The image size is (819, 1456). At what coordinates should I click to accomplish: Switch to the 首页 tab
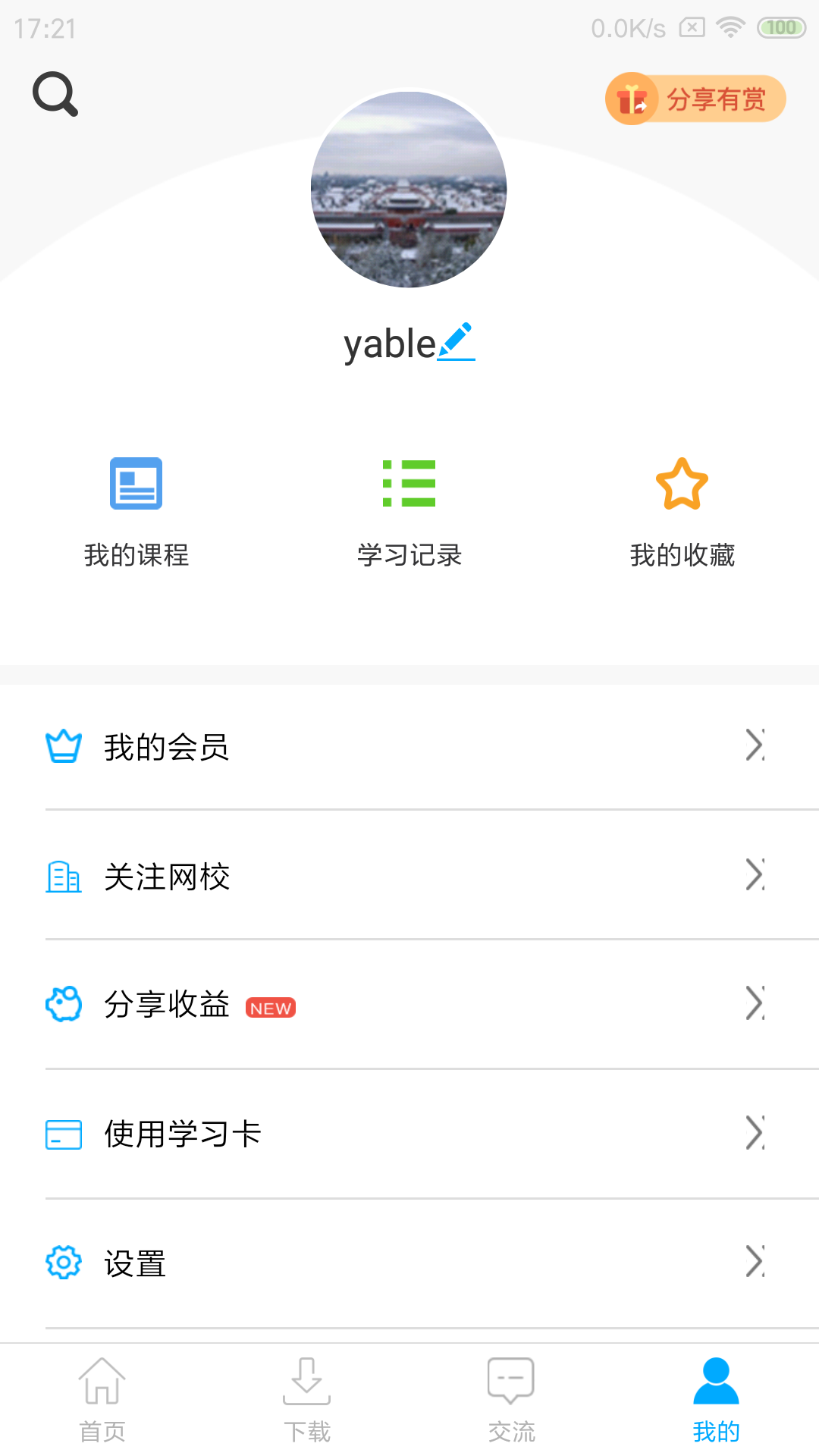click(102, 1399)
